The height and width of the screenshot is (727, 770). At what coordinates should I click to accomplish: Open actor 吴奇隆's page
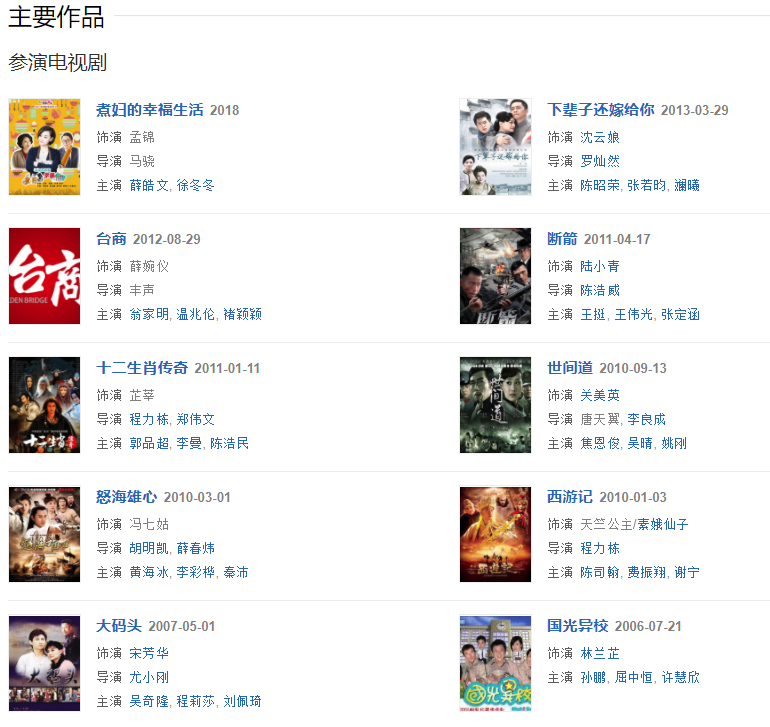[149, 701]
